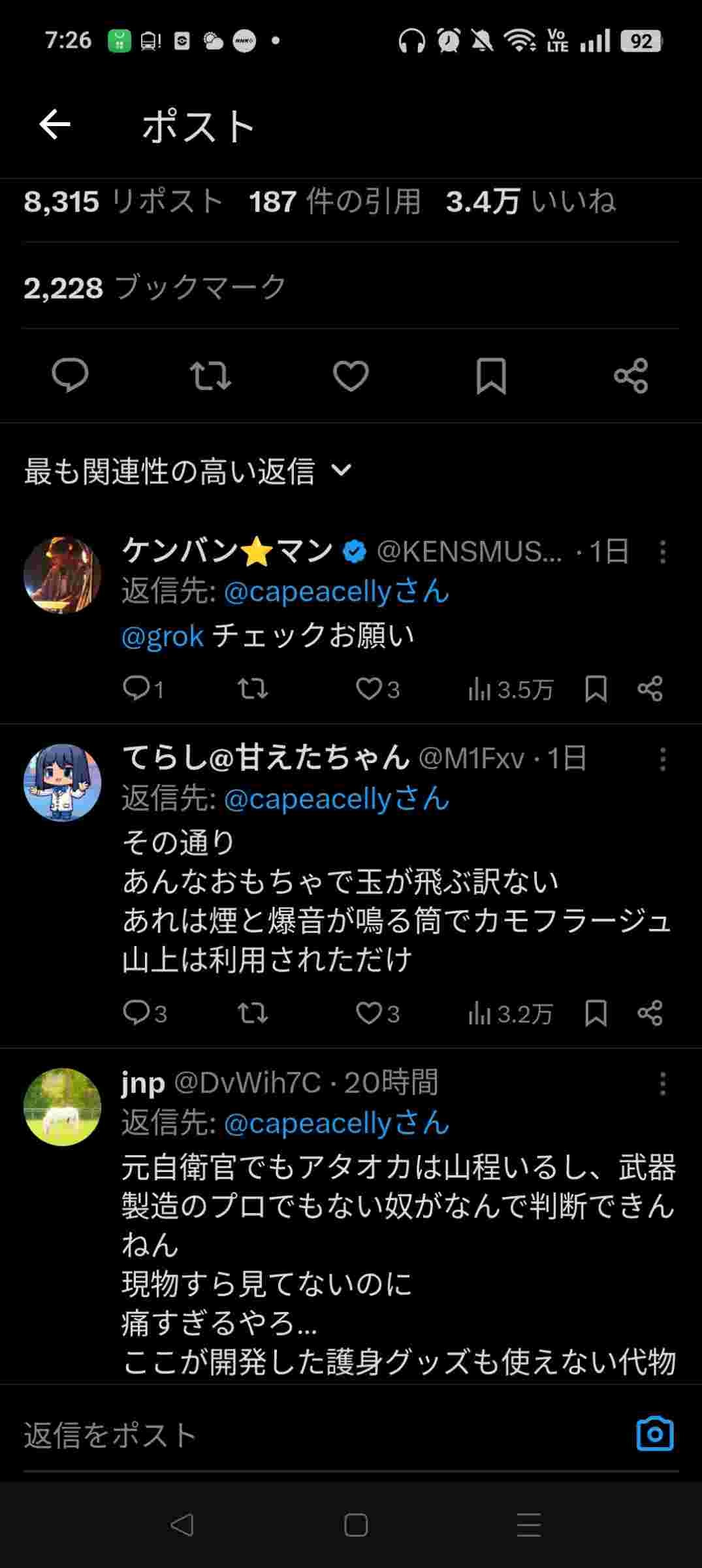Repost てらし@甘えたちゃん's reply
The height and width of the screenshot is (1568, 702).
point(252,1013)
